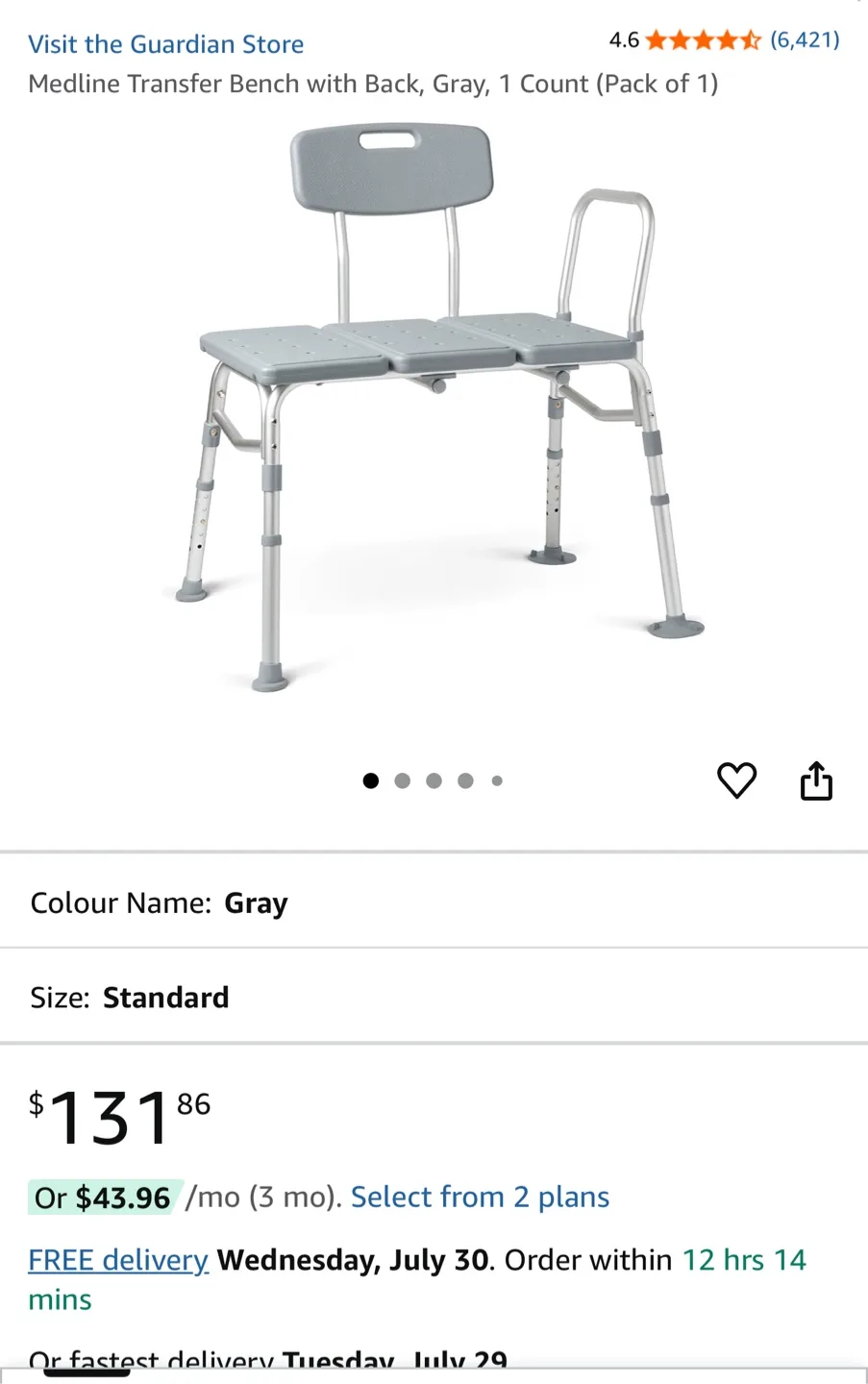This screenshot has width=868, height=1384.
Task: Open the share options icon
Action: click(816, 780)
